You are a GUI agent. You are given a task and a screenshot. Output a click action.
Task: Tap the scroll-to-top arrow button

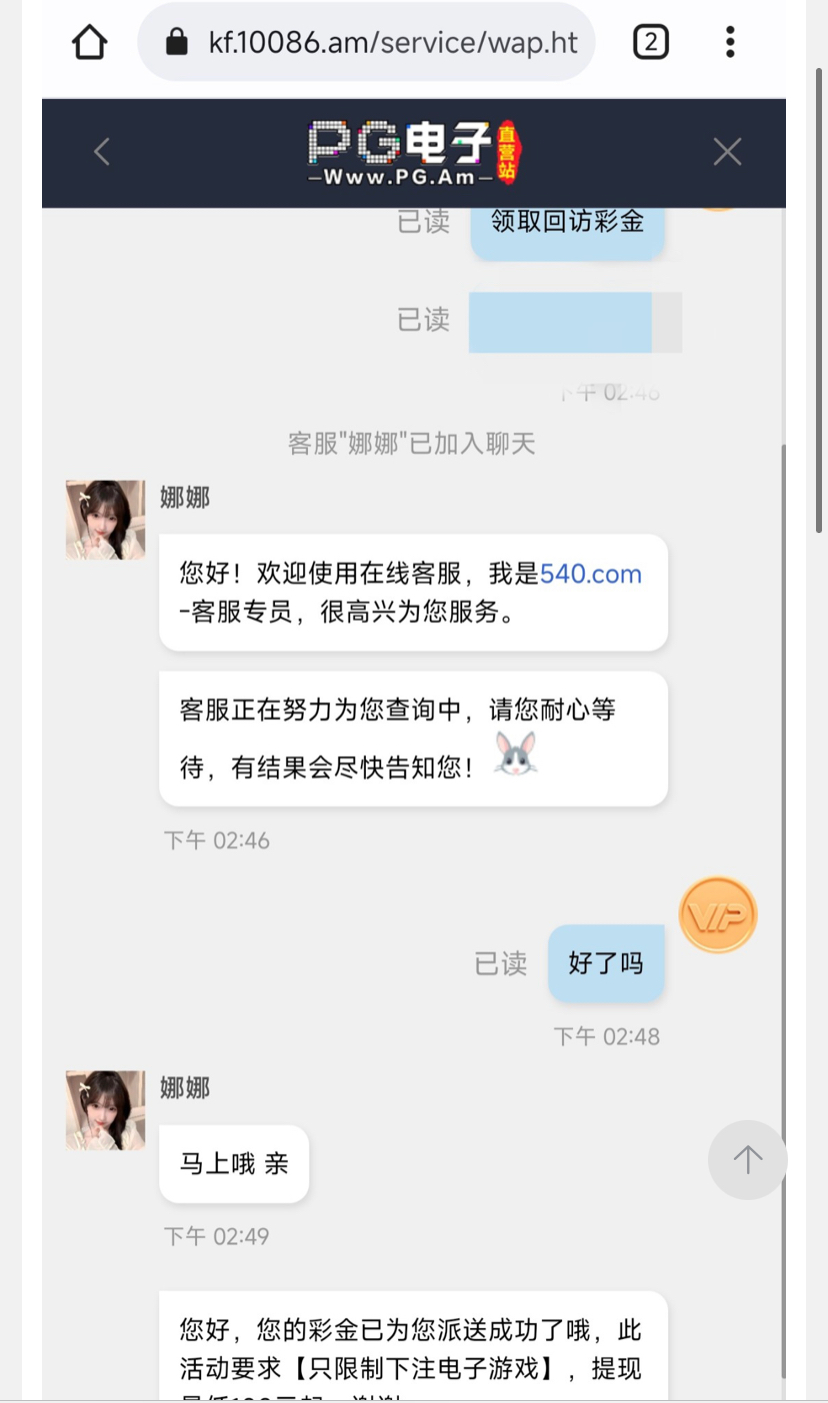746,1159
